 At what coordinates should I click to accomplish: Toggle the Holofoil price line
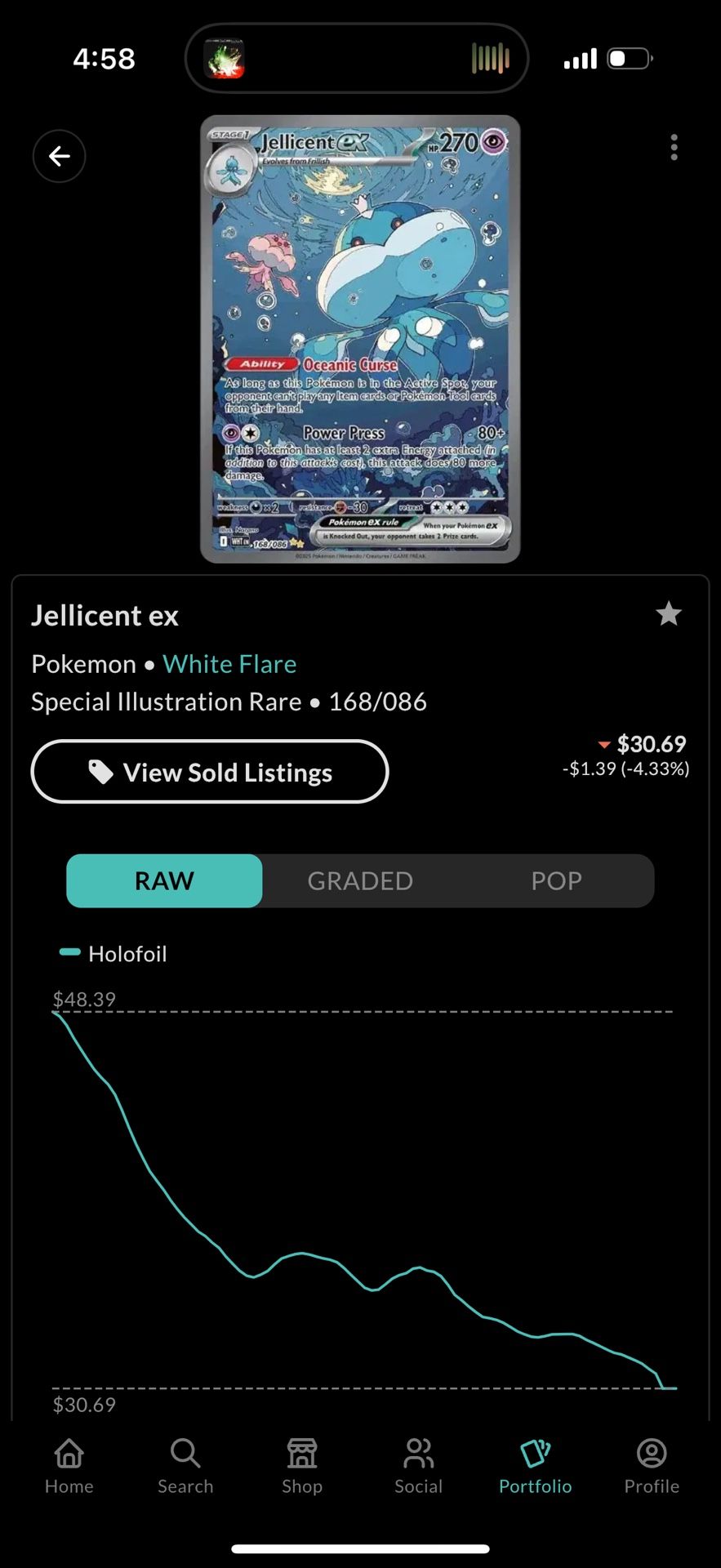[x=111, y=953]
